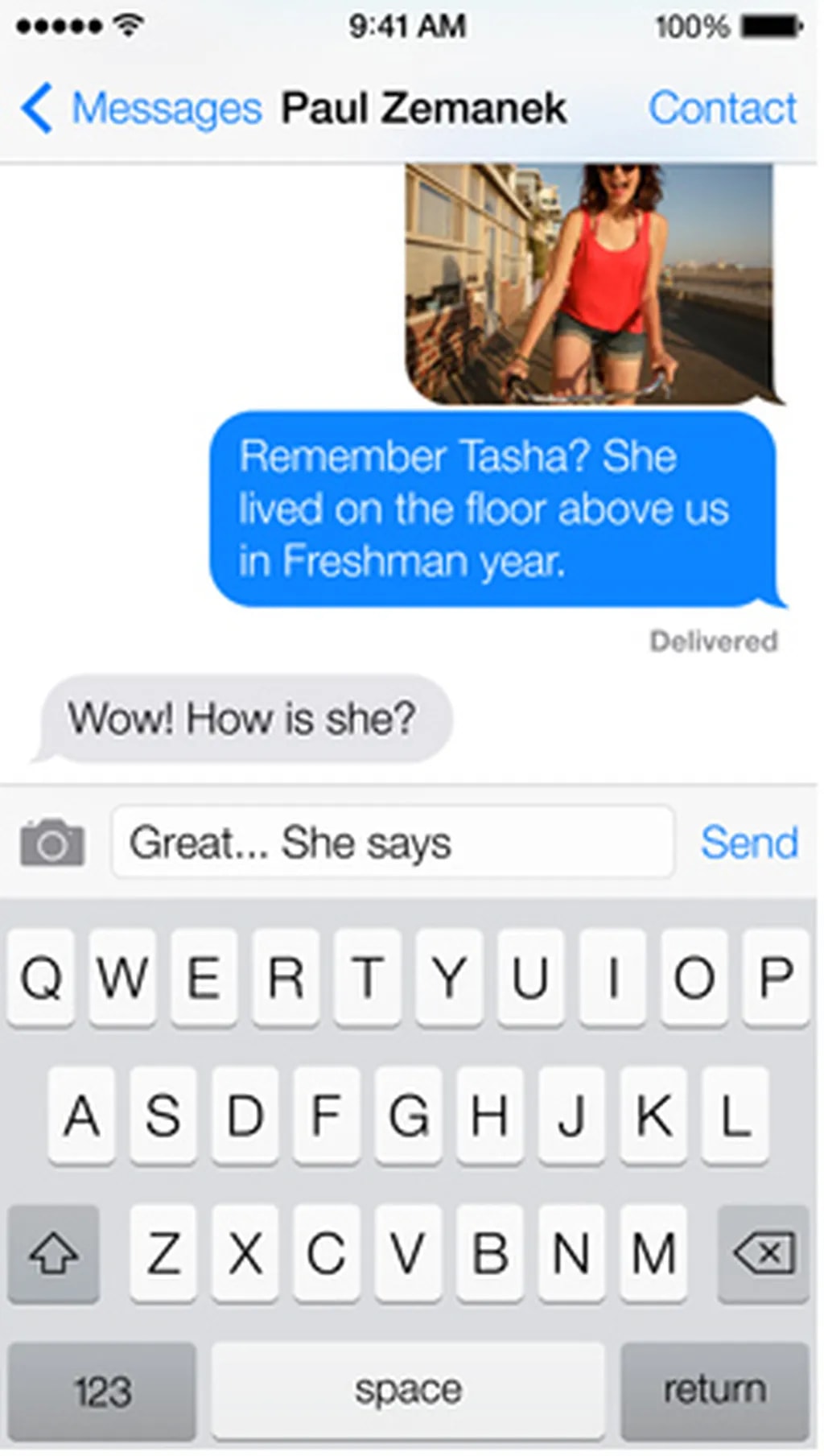Screen dimensions: 824x1456
Task: Tap the backspace key
Action: 763,1253
